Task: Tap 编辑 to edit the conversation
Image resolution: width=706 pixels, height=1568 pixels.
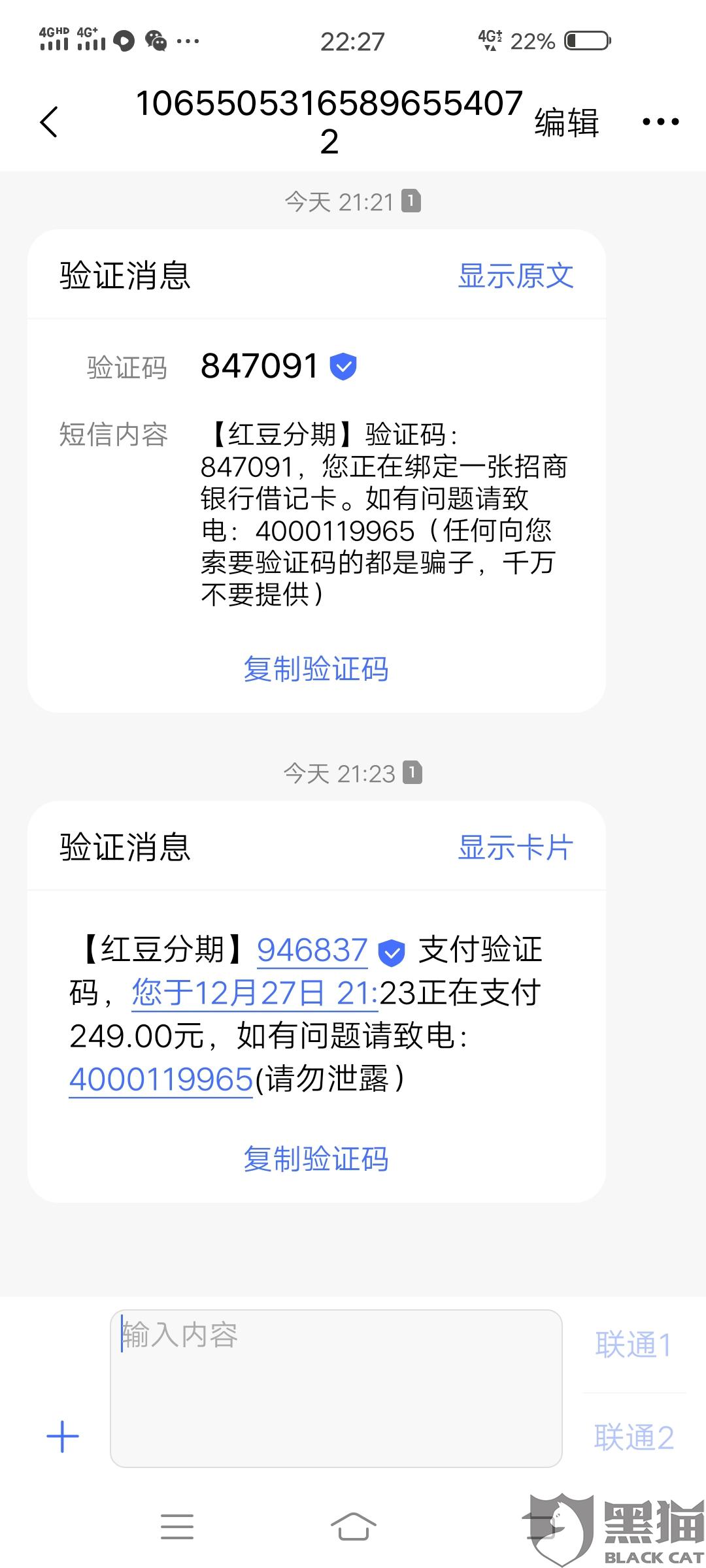Action: pos(566,122)
